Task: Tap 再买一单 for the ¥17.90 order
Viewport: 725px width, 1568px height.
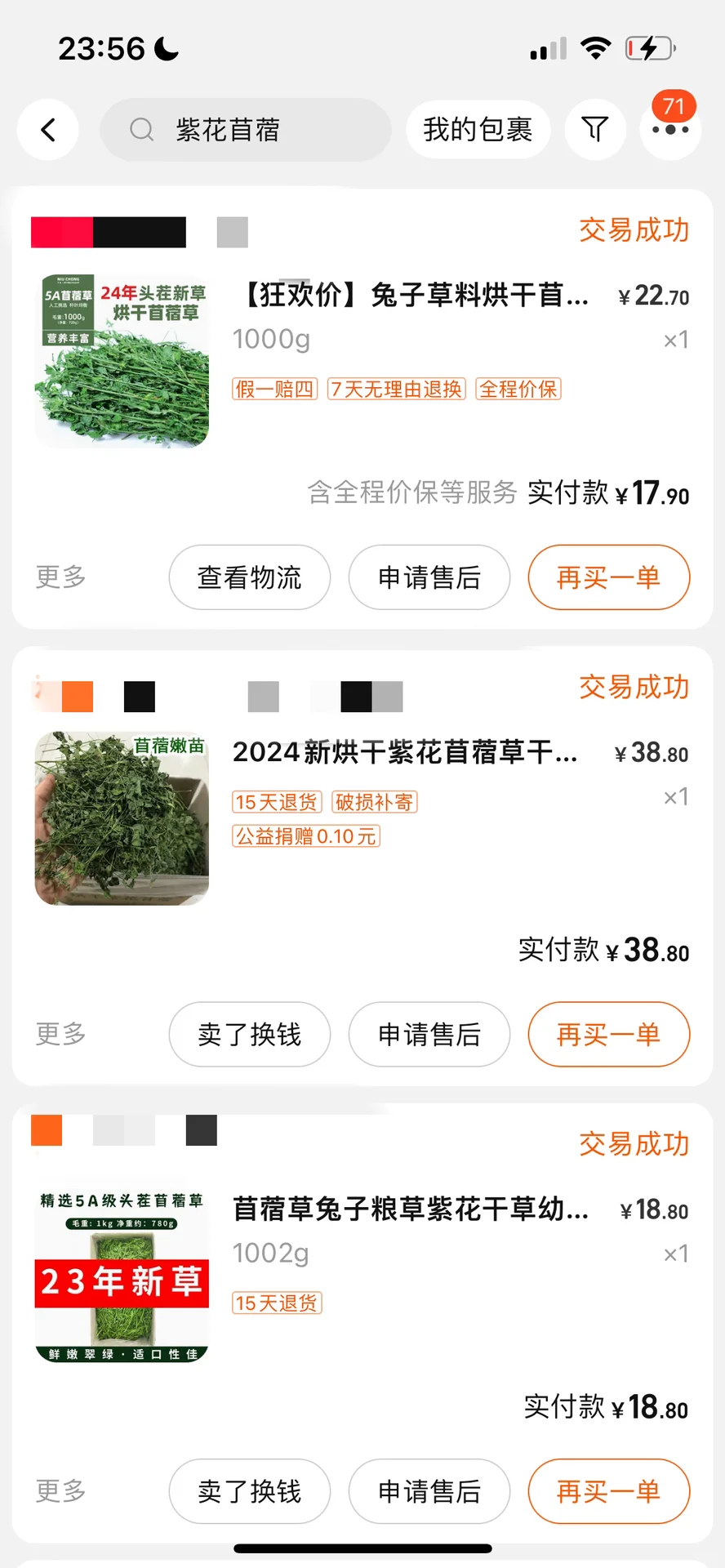Action: coord(608,577)
